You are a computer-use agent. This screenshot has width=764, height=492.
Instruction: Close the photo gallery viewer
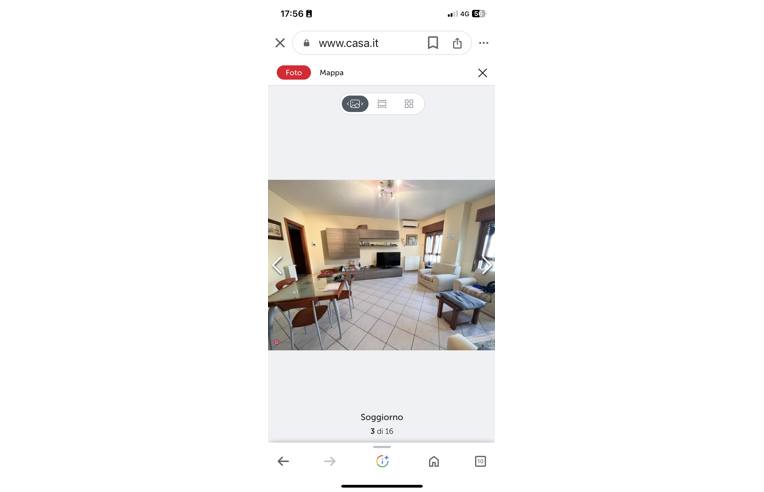(x=482, y=73)
